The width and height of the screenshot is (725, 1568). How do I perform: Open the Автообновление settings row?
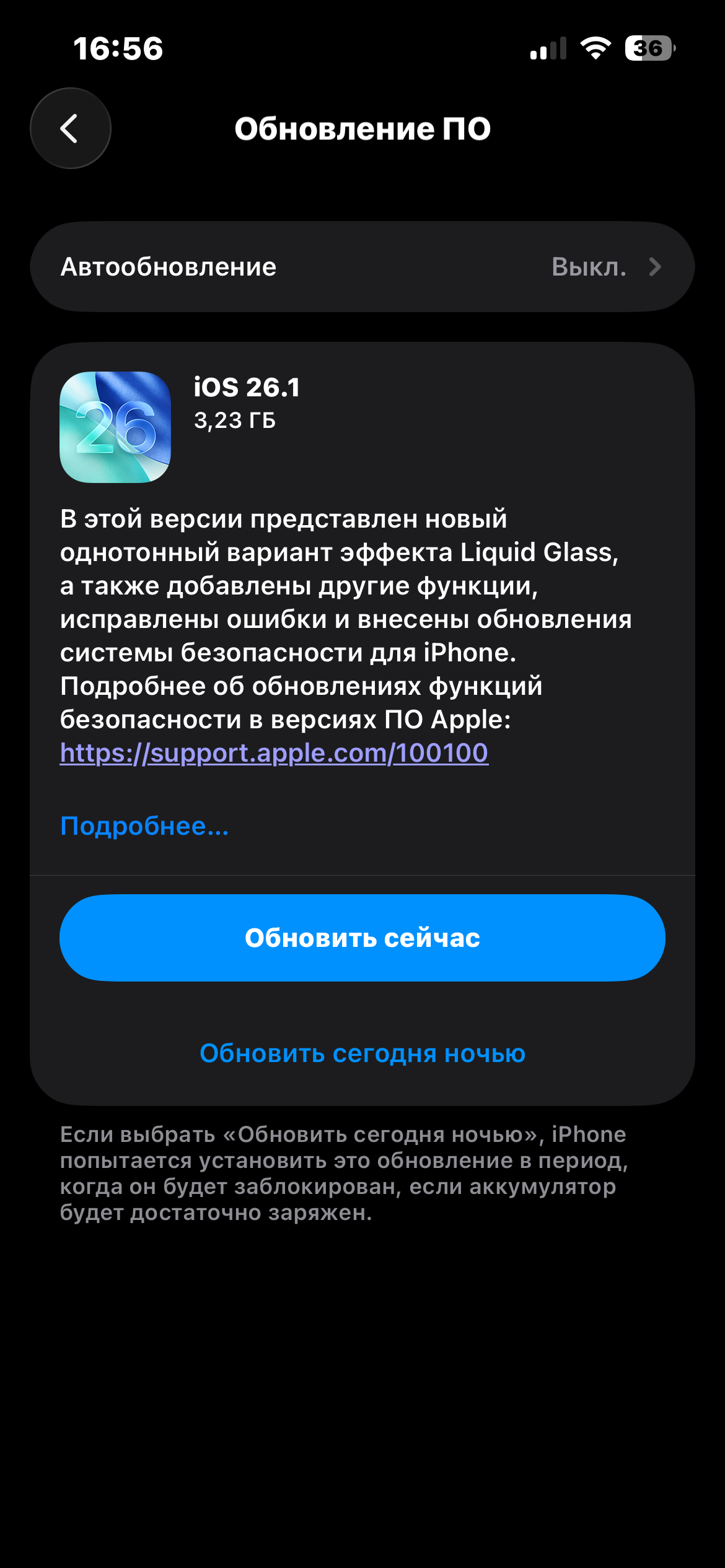(x=362, y=267)
